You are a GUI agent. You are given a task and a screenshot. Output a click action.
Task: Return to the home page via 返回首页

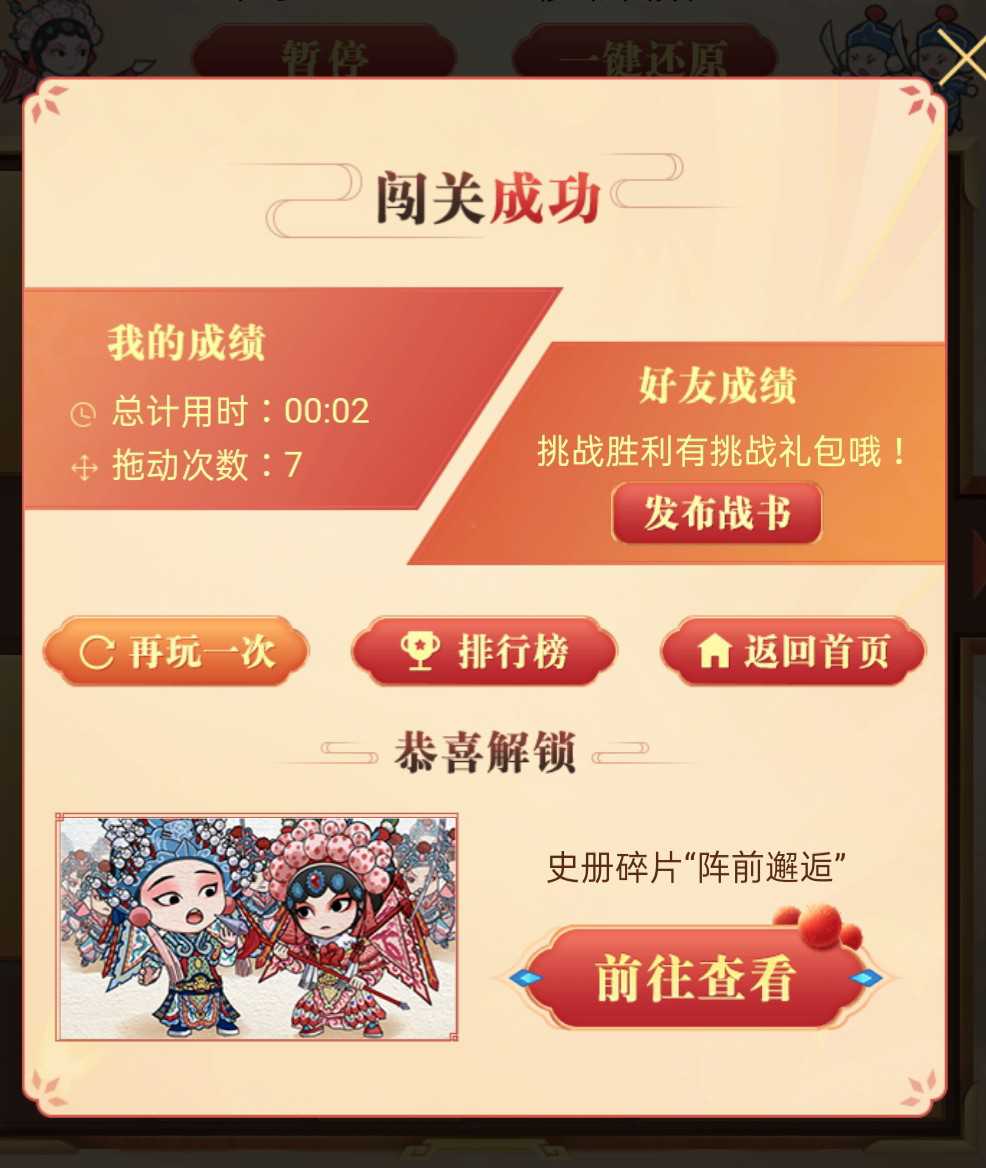[x=793, y=652]
